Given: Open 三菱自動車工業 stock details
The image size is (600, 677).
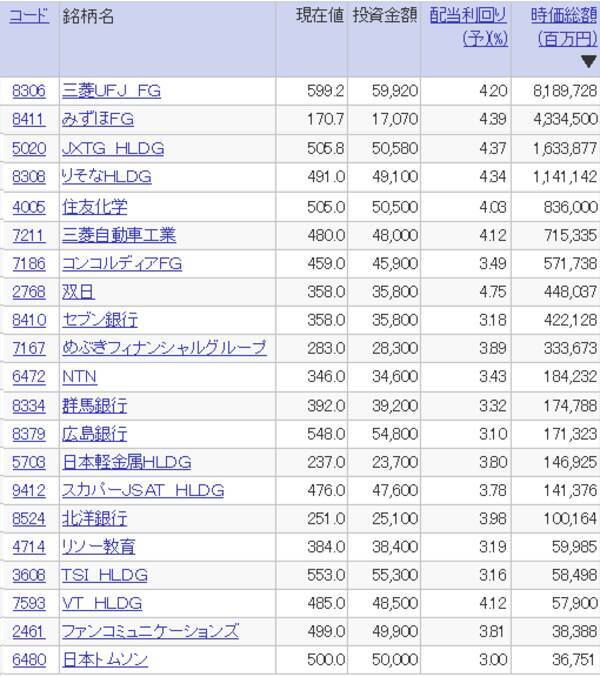Looking at the screenshot, I should tap(119, 235).
